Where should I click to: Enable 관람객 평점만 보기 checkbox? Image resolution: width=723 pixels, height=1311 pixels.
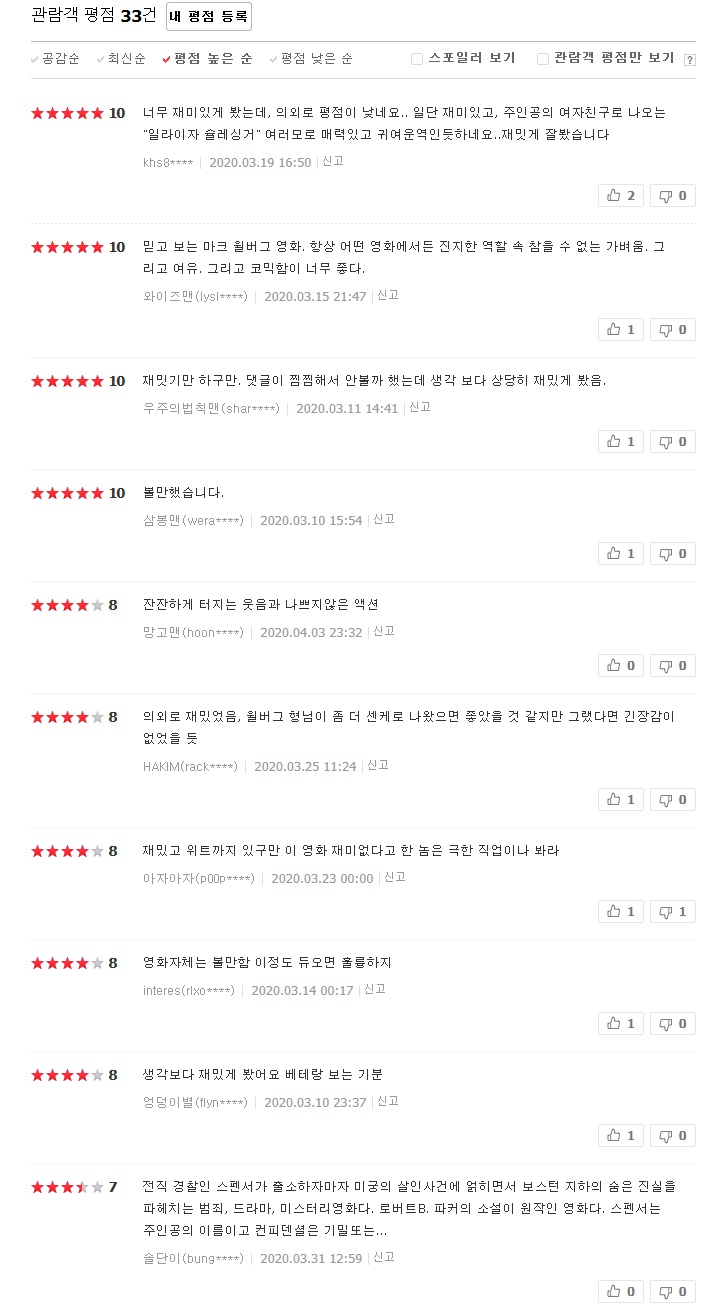[x=543, y=59]
